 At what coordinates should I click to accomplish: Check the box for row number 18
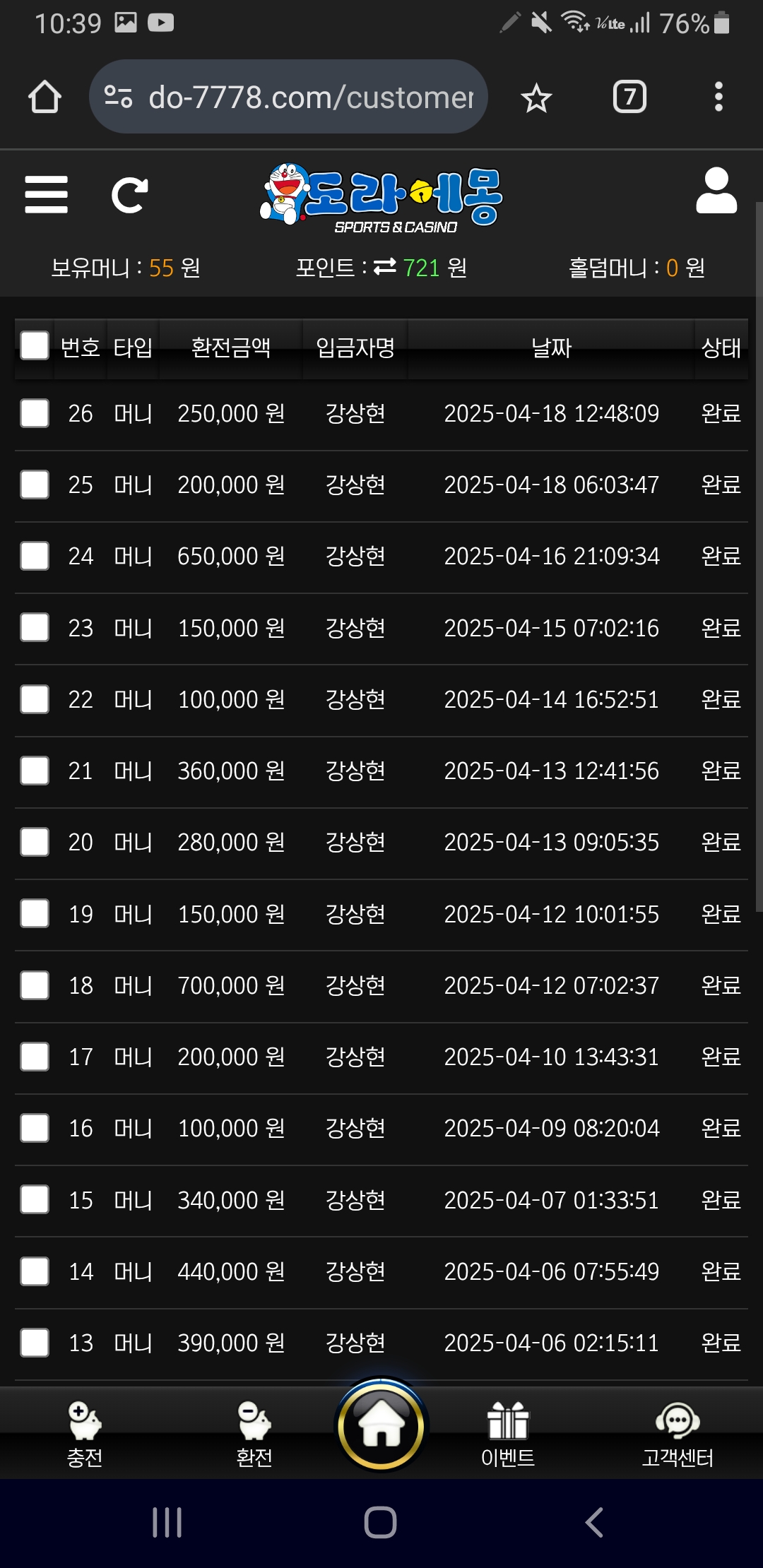[x=35, y=985]
